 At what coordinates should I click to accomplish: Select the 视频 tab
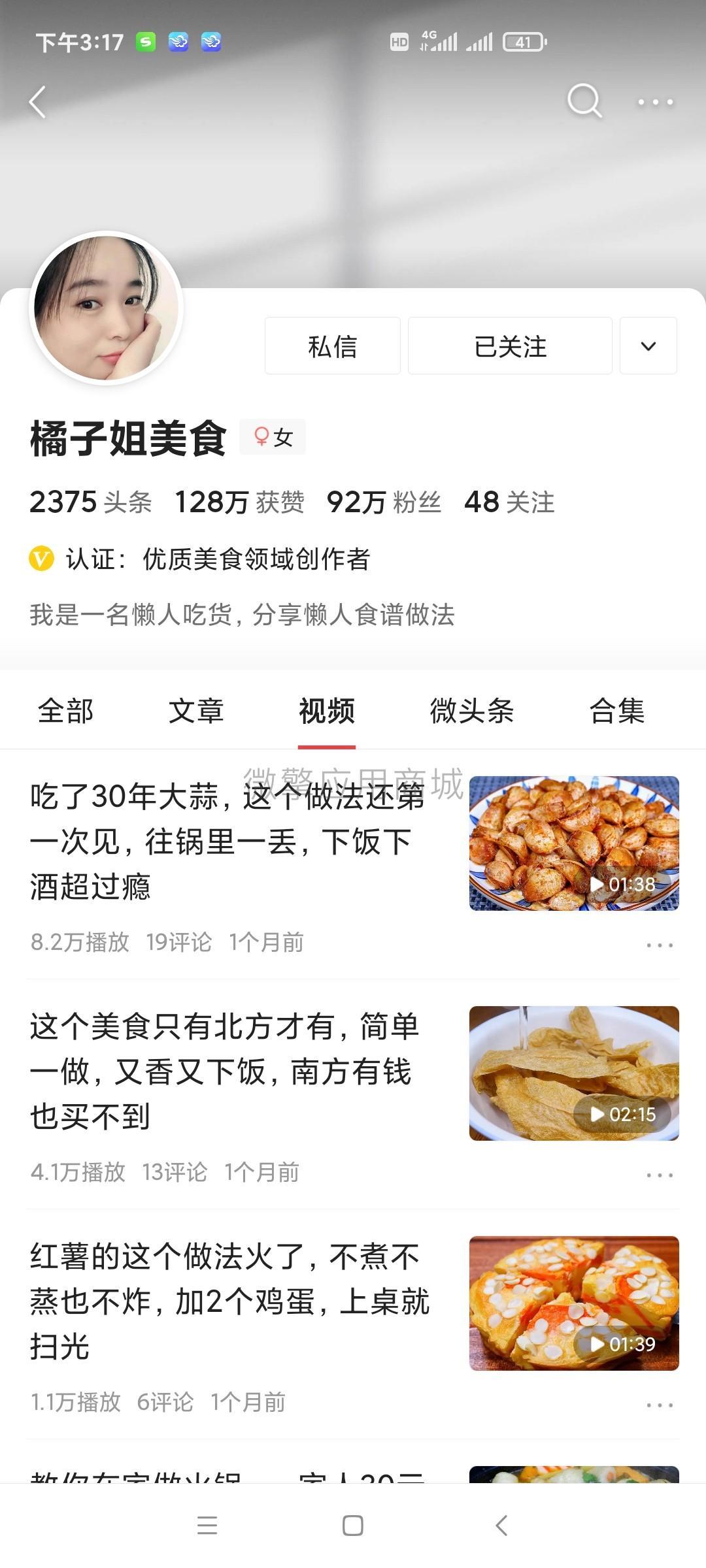tap(327, 711)
